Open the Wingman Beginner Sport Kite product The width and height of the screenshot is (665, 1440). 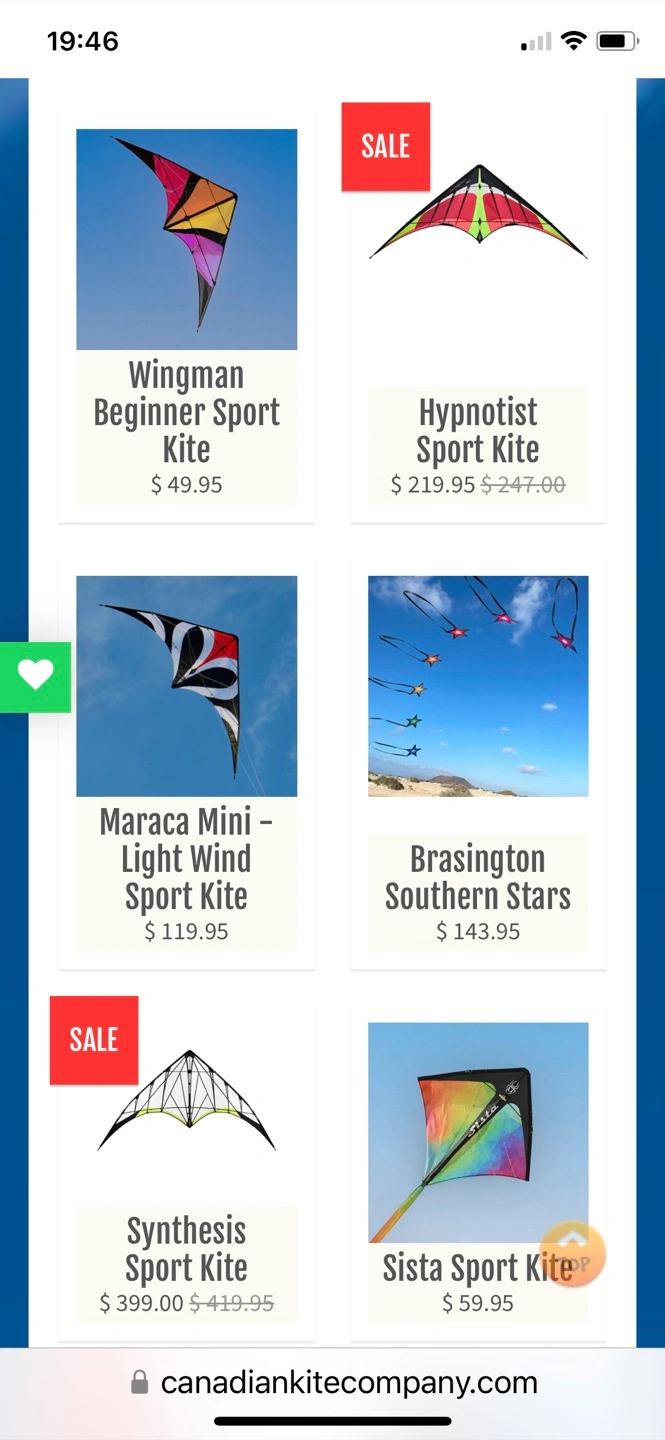pyautogui.click(x=187, y=316)
